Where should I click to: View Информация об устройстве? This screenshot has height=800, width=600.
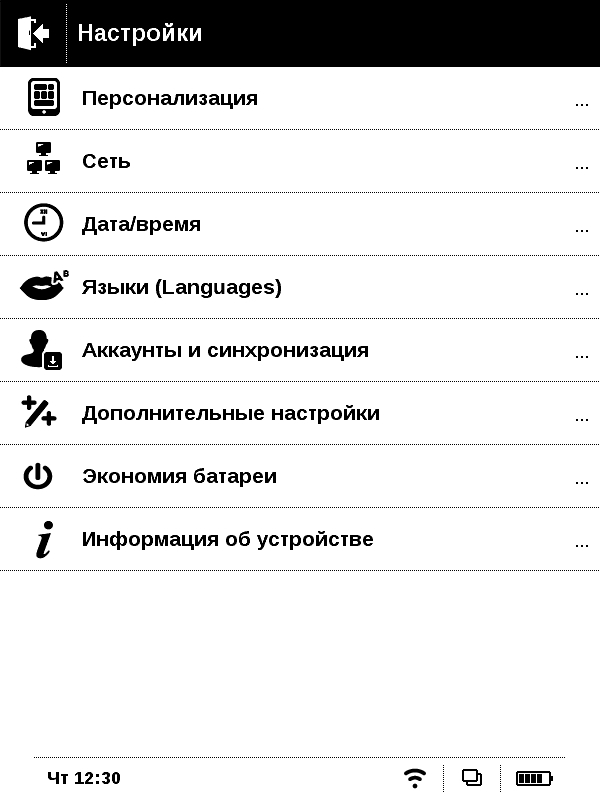[x=227, y=539]
